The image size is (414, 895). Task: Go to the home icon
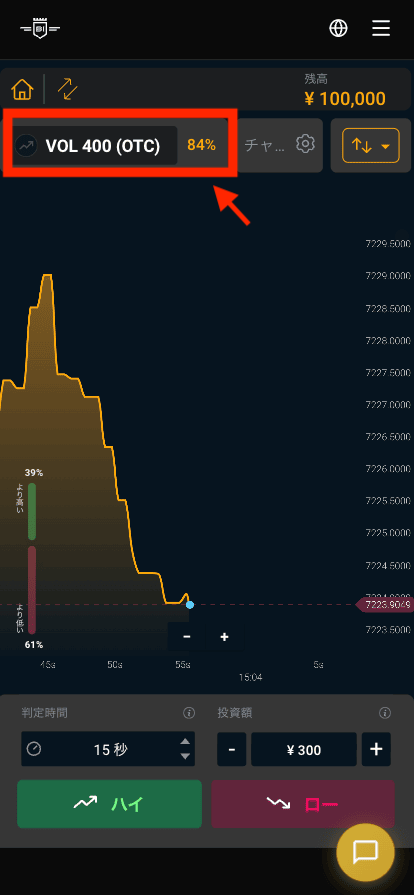coord(22,90)
